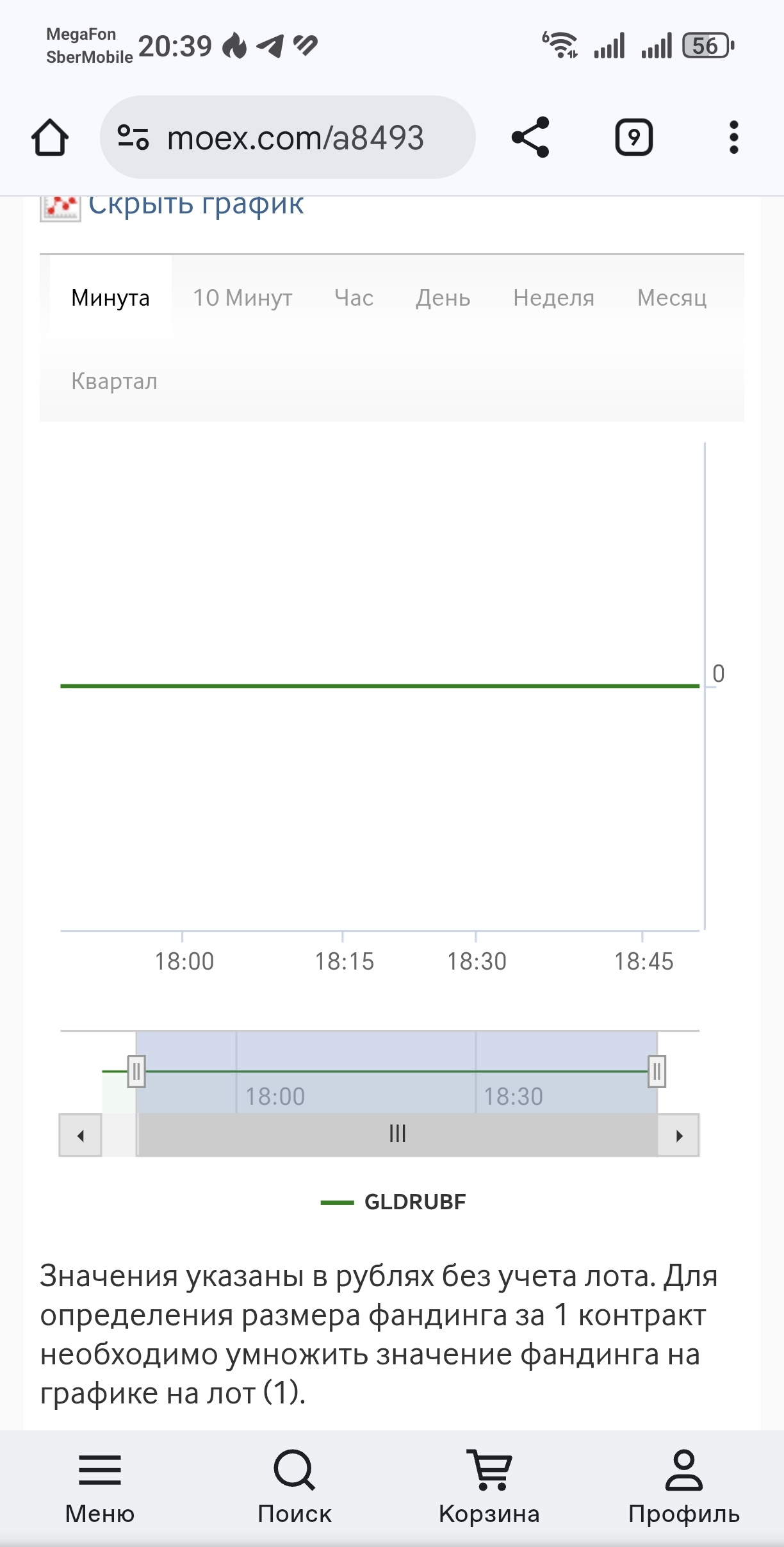The width and height of the screenshot is (784, 1547).
Task: Go to the browser home page
Action: coord(50,137)
